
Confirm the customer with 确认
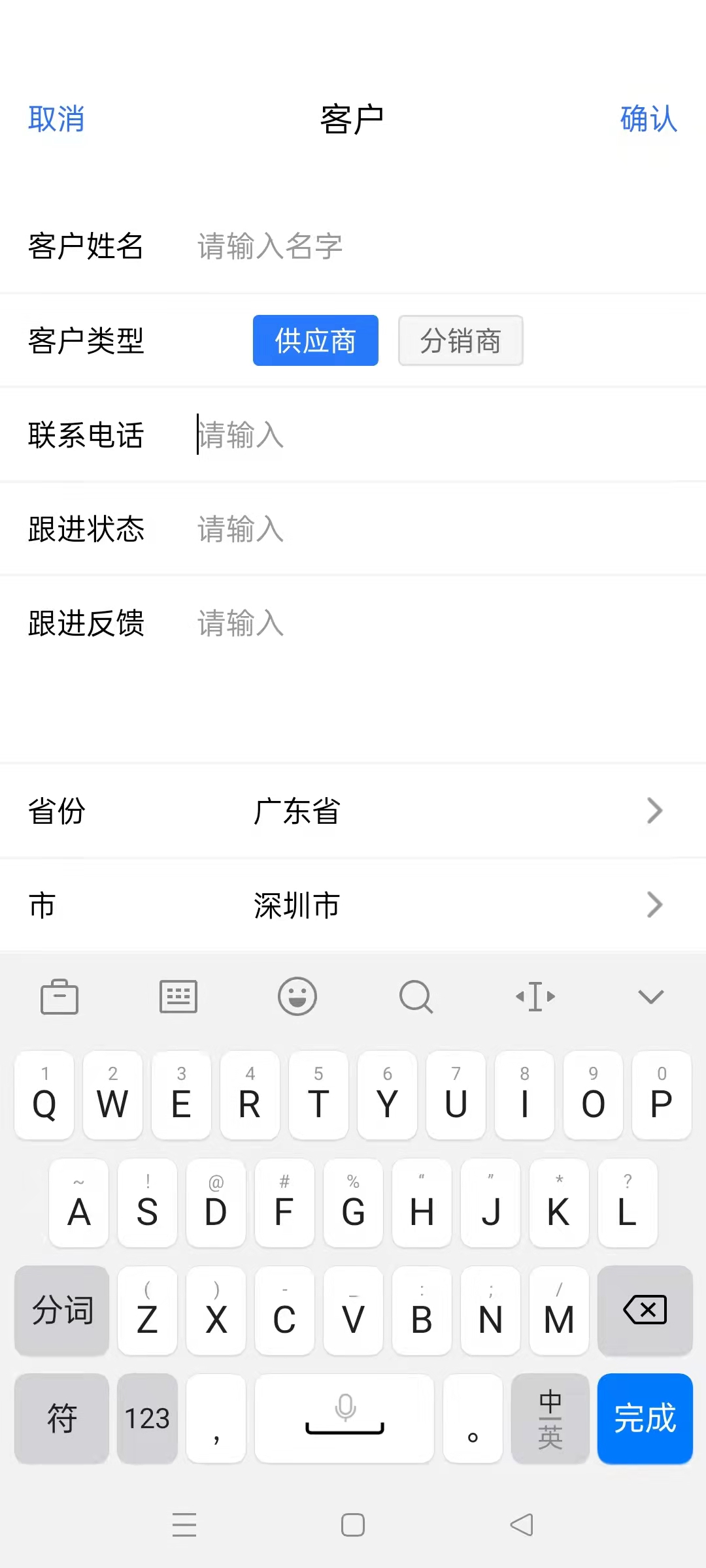(648, 119)
